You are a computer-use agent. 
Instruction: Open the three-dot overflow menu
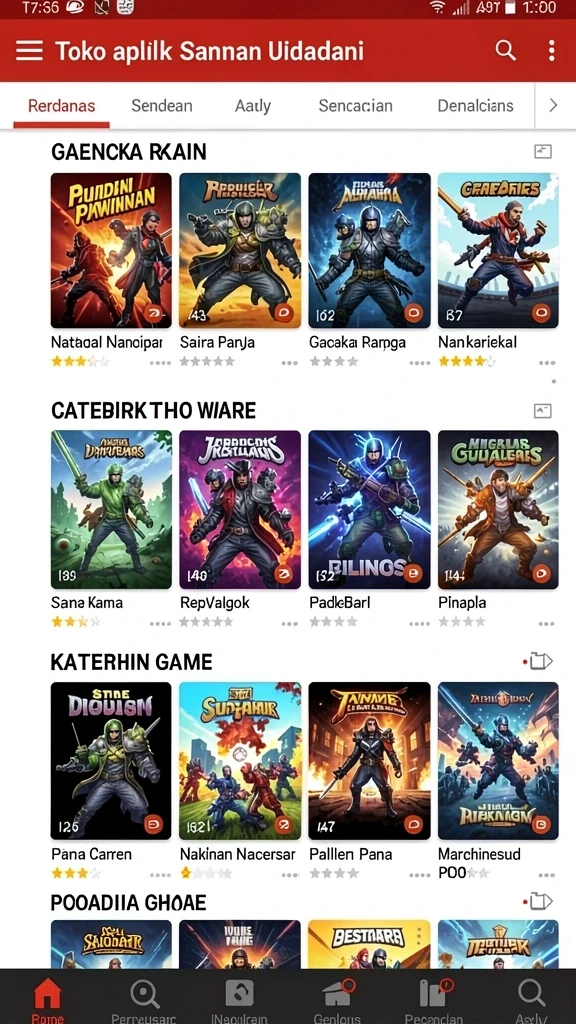(x=552, y=50)
